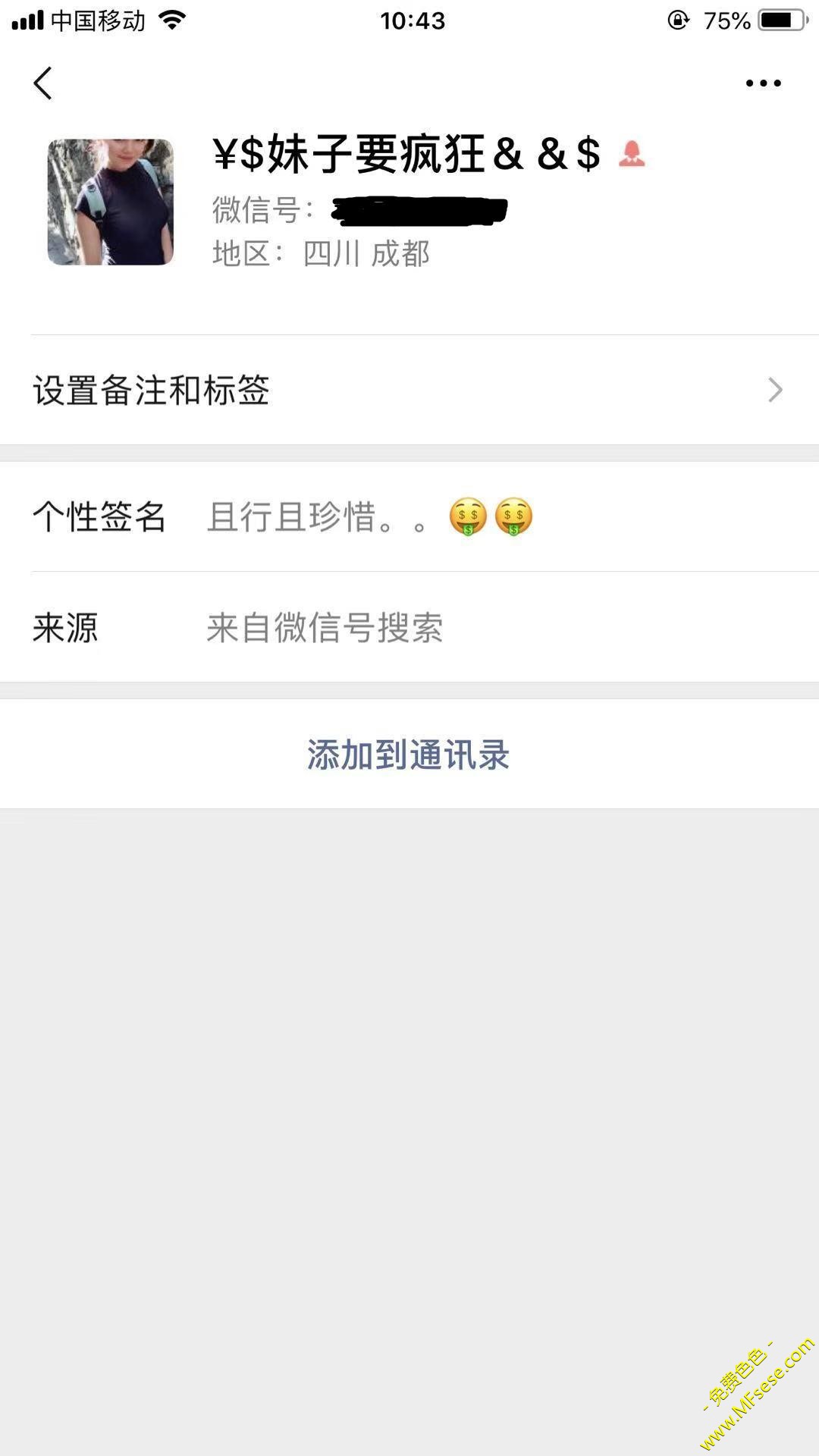Open 设置备注和标签 row
The image size is (819, 1456).
click(x=409, y=390)
